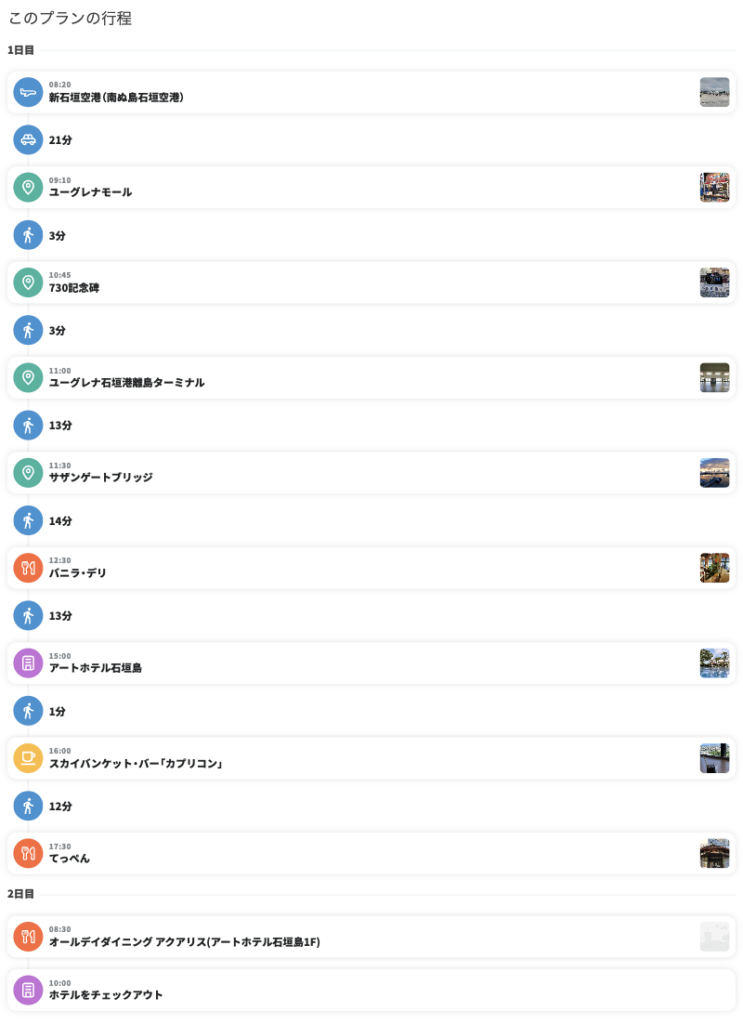
Task: Open オールデイダイニング アクアリス breakfast card
Action: [370, 937]
